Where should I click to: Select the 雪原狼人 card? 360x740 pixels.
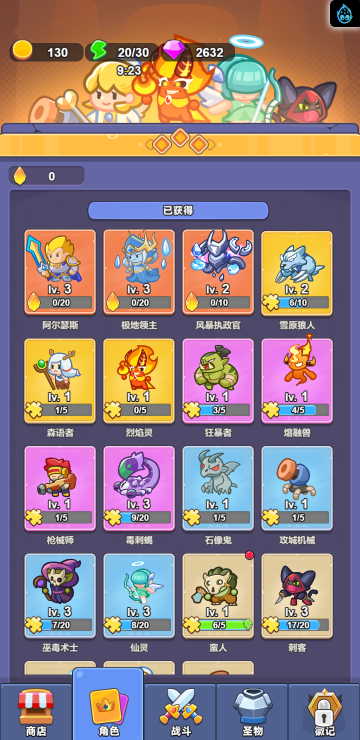297,273
